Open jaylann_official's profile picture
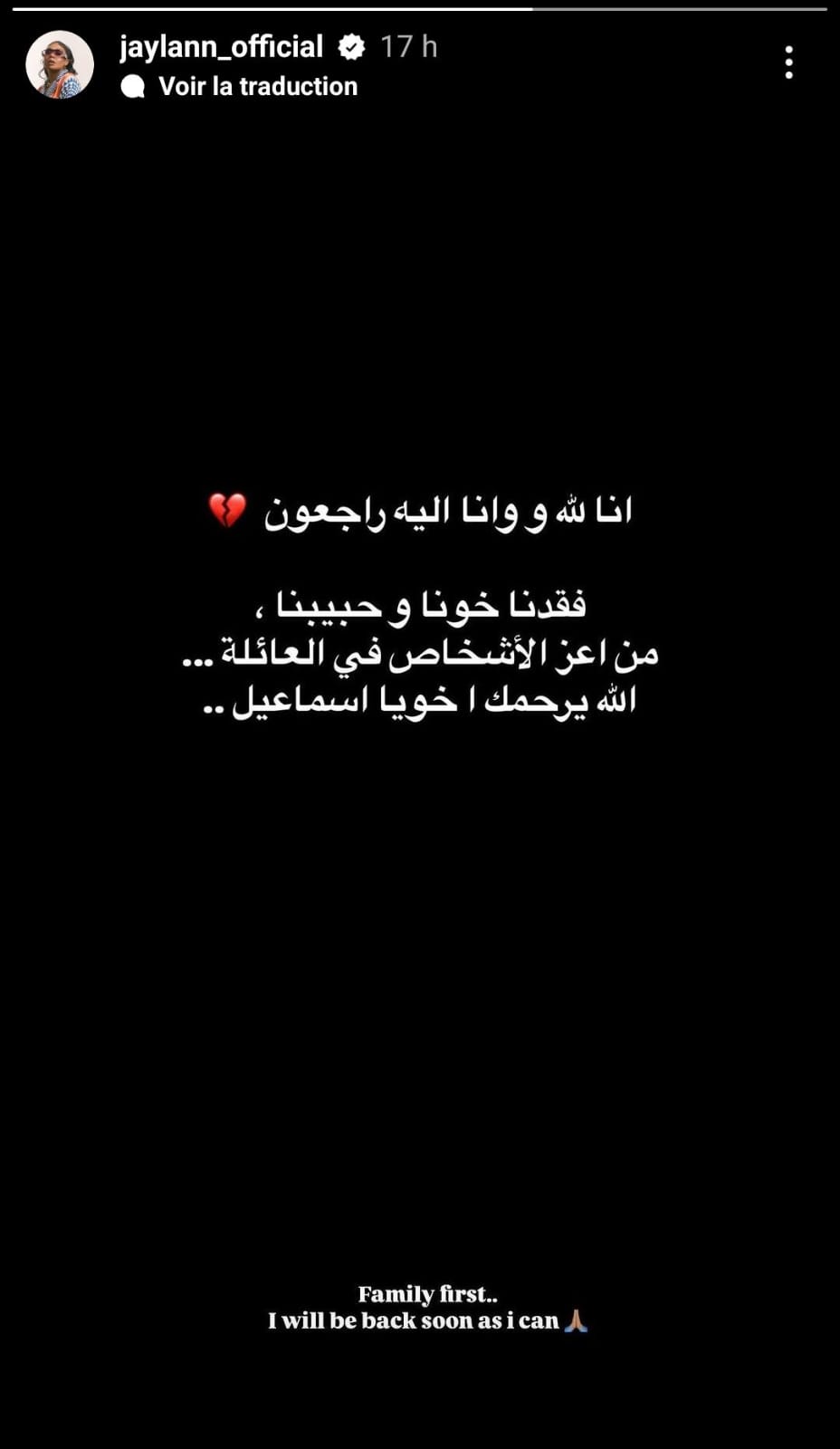This screenshot has height=1449, width=840. (60, 64)
